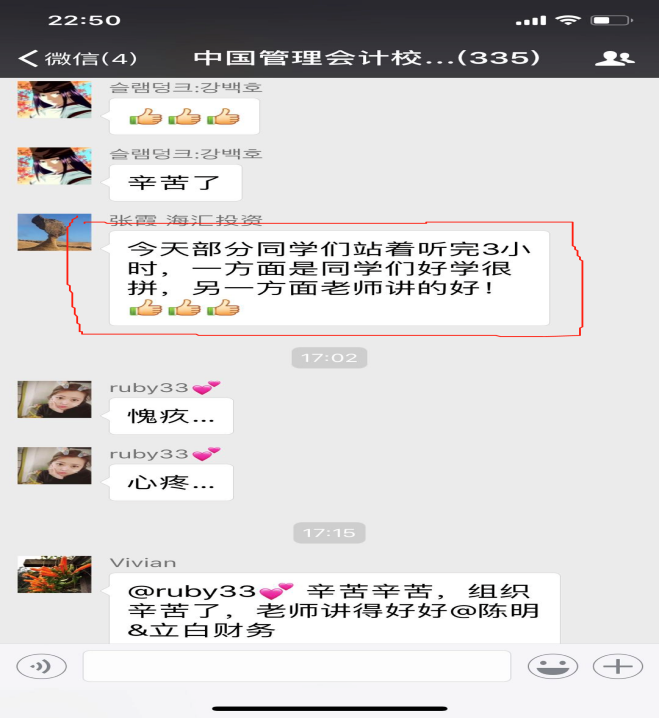This screenshot has height=718, width=659.
Task: Open 张霞 海汇投资's profile avatar
Action: (x=54, y=232)
